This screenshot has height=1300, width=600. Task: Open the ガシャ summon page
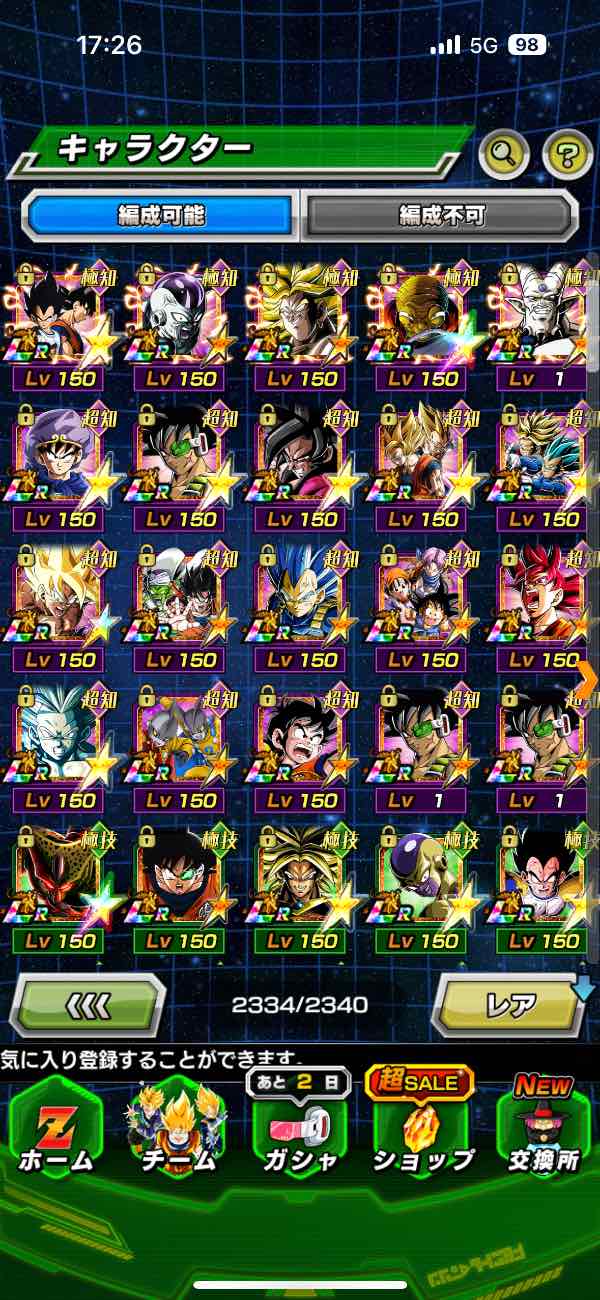click(x=301, y=1125)
